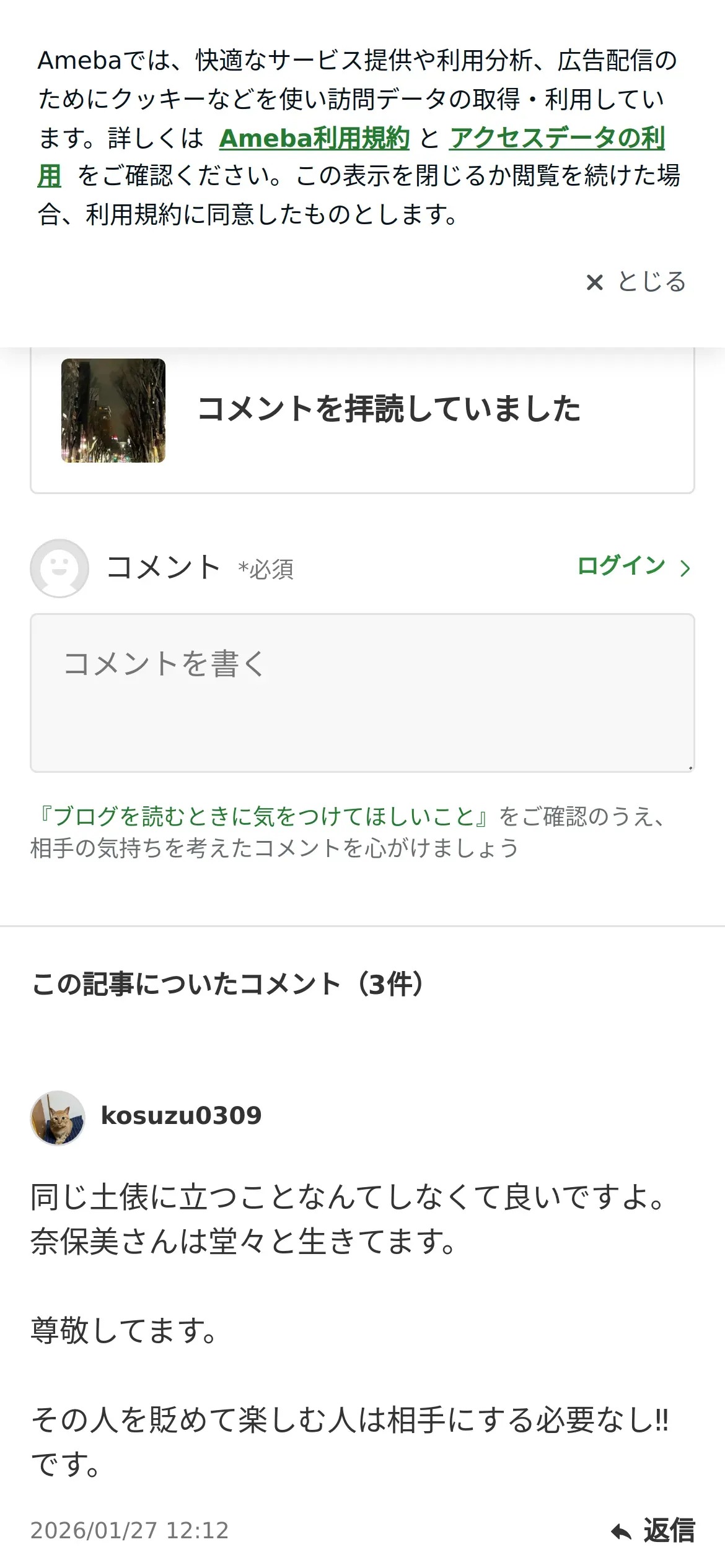Screen dimensions: 725x1568
Task: Focus the コメントを書く text field
Action: 362,692
